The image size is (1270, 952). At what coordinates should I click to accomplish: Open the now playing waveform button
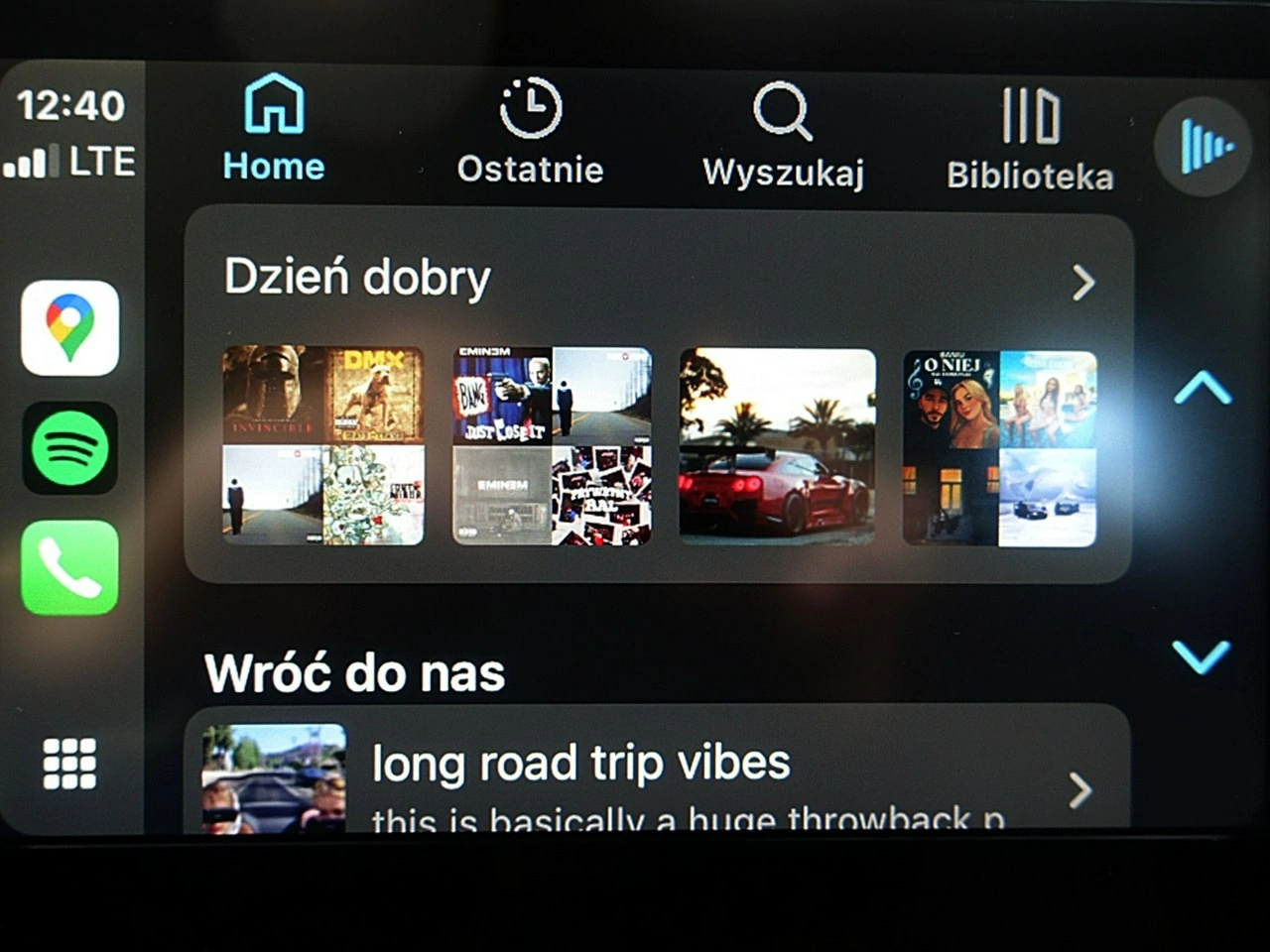click(1204, 147)
